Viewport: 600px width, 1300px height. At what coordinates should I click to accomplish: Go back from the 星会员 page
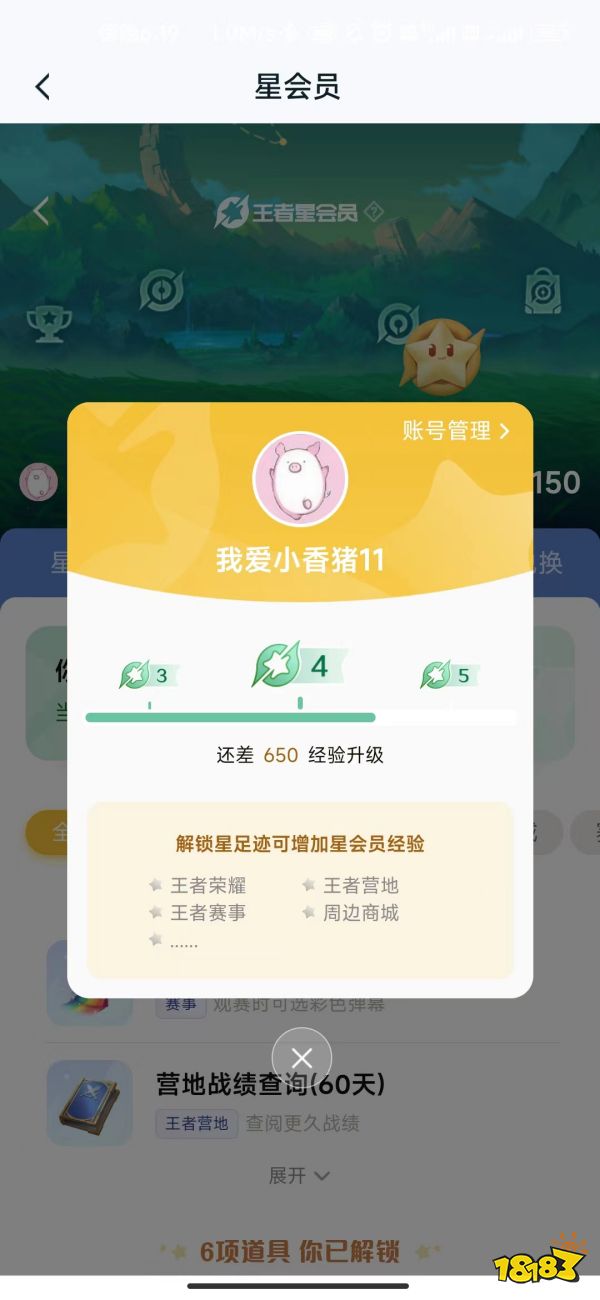tap(42, 87)
